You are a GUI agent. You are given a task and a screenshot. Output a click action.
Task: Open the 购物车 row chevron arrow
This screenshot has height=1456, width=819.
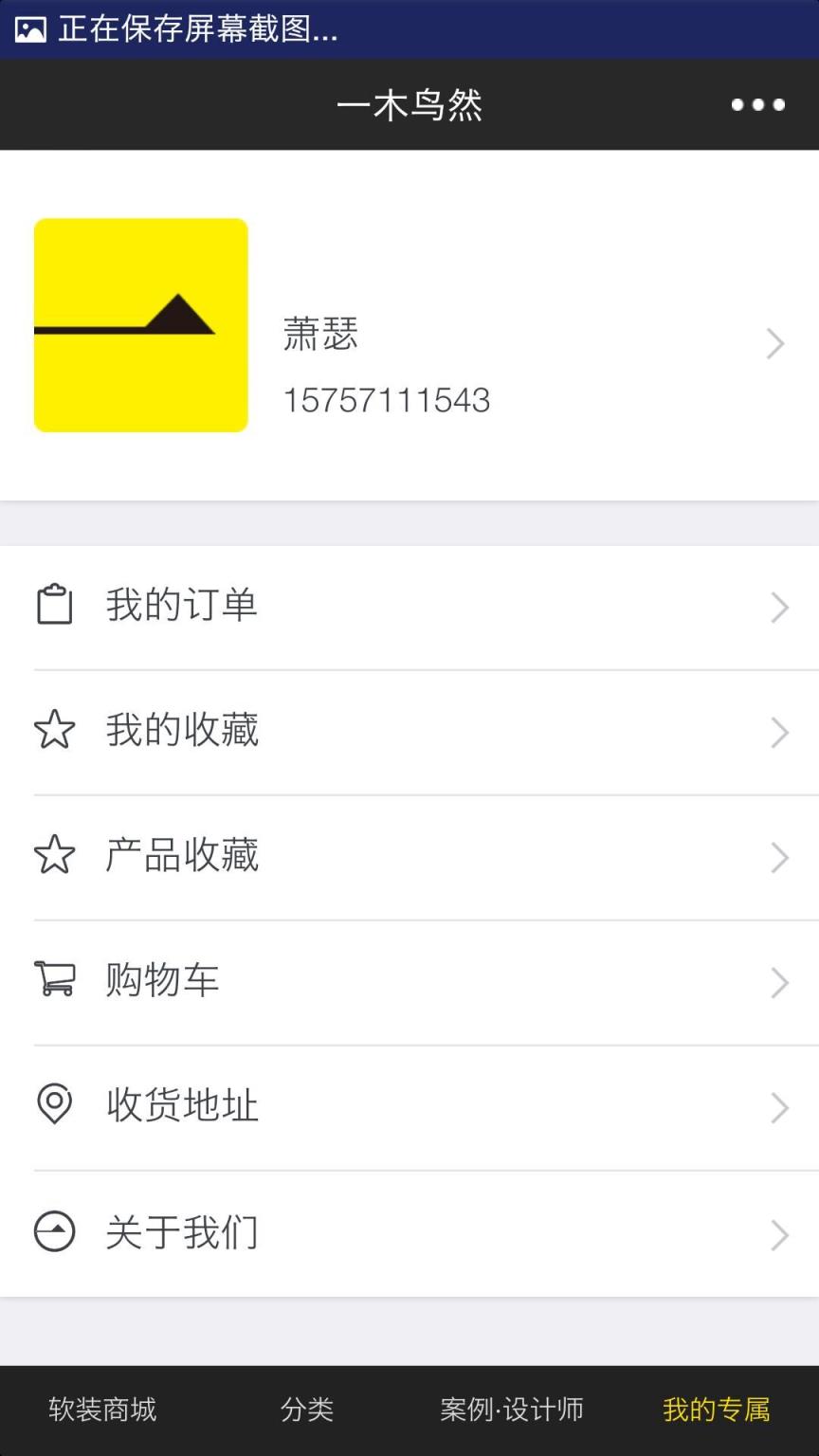click(778, 983)
